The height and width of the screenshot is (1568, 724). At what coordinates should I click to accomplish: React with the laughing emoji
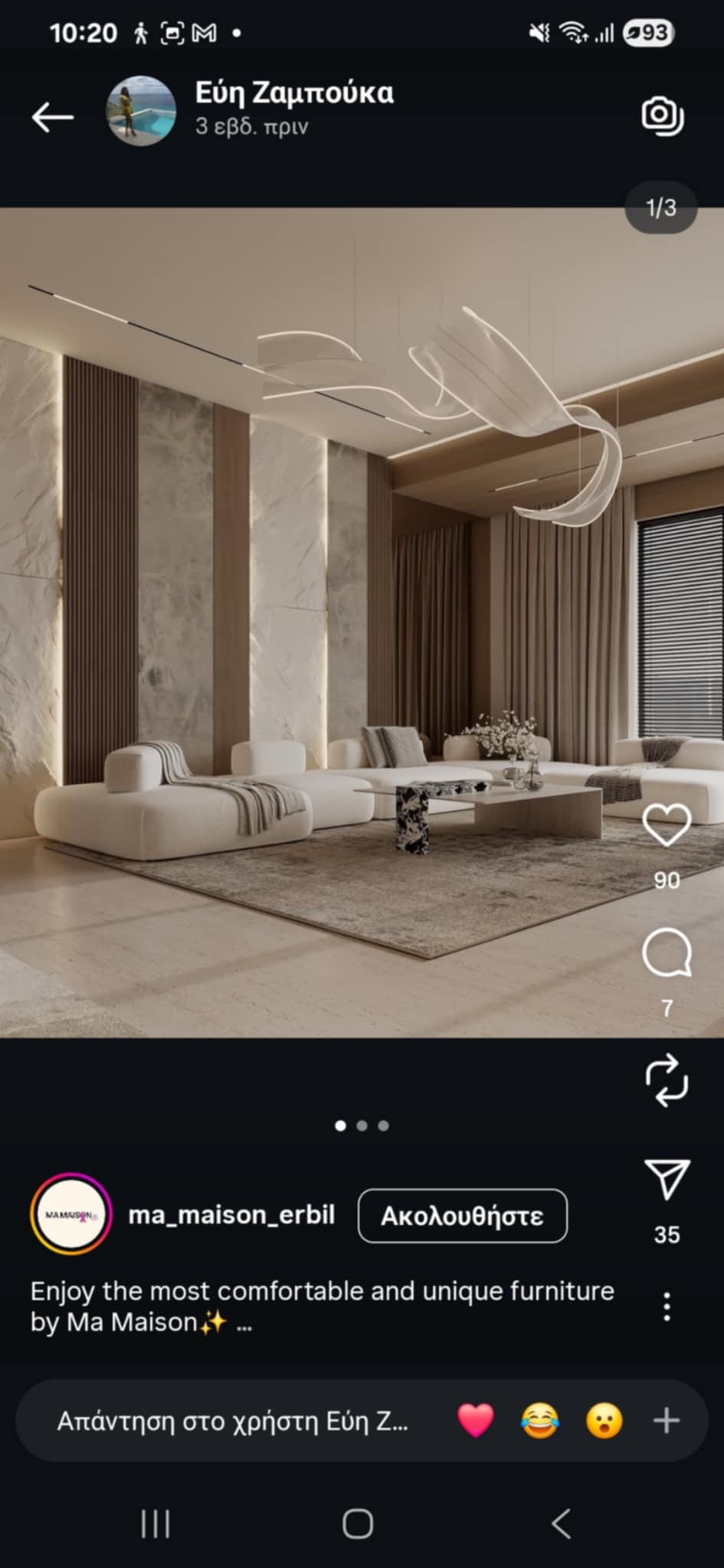tap(539, 1422)
